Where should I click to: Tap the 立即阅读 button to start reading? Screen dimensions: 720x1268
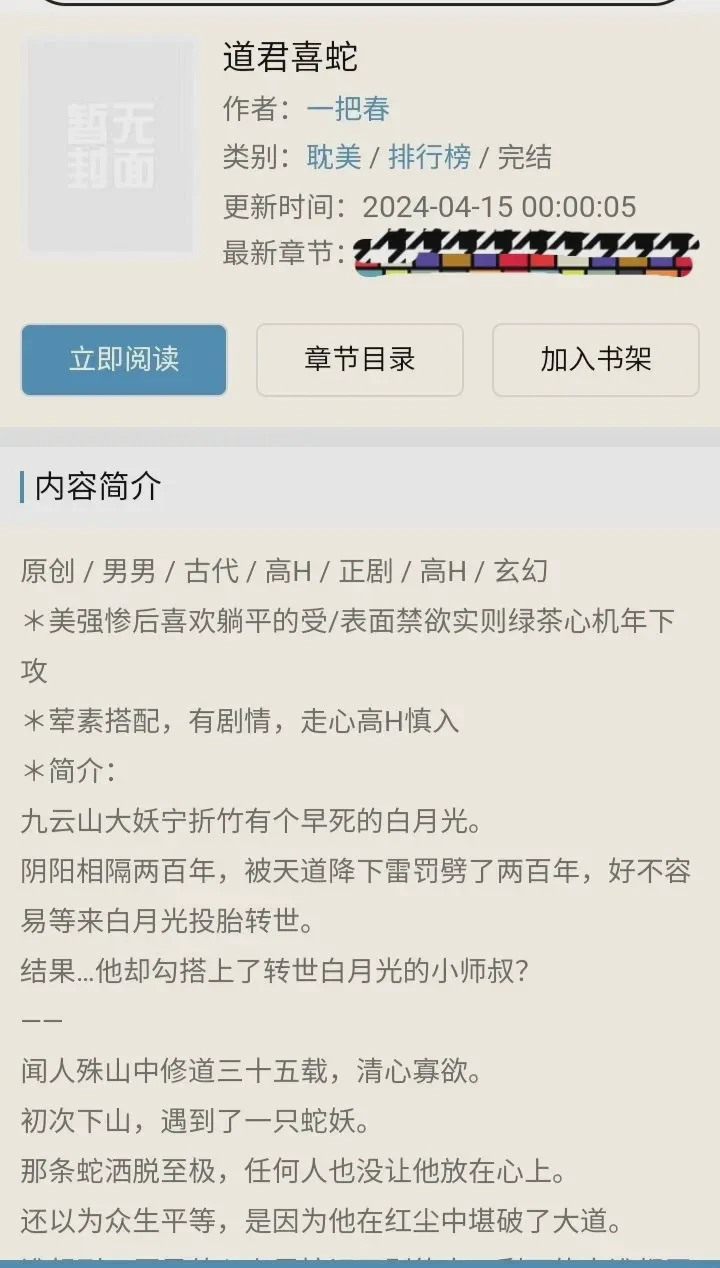[x=123, y=361]
